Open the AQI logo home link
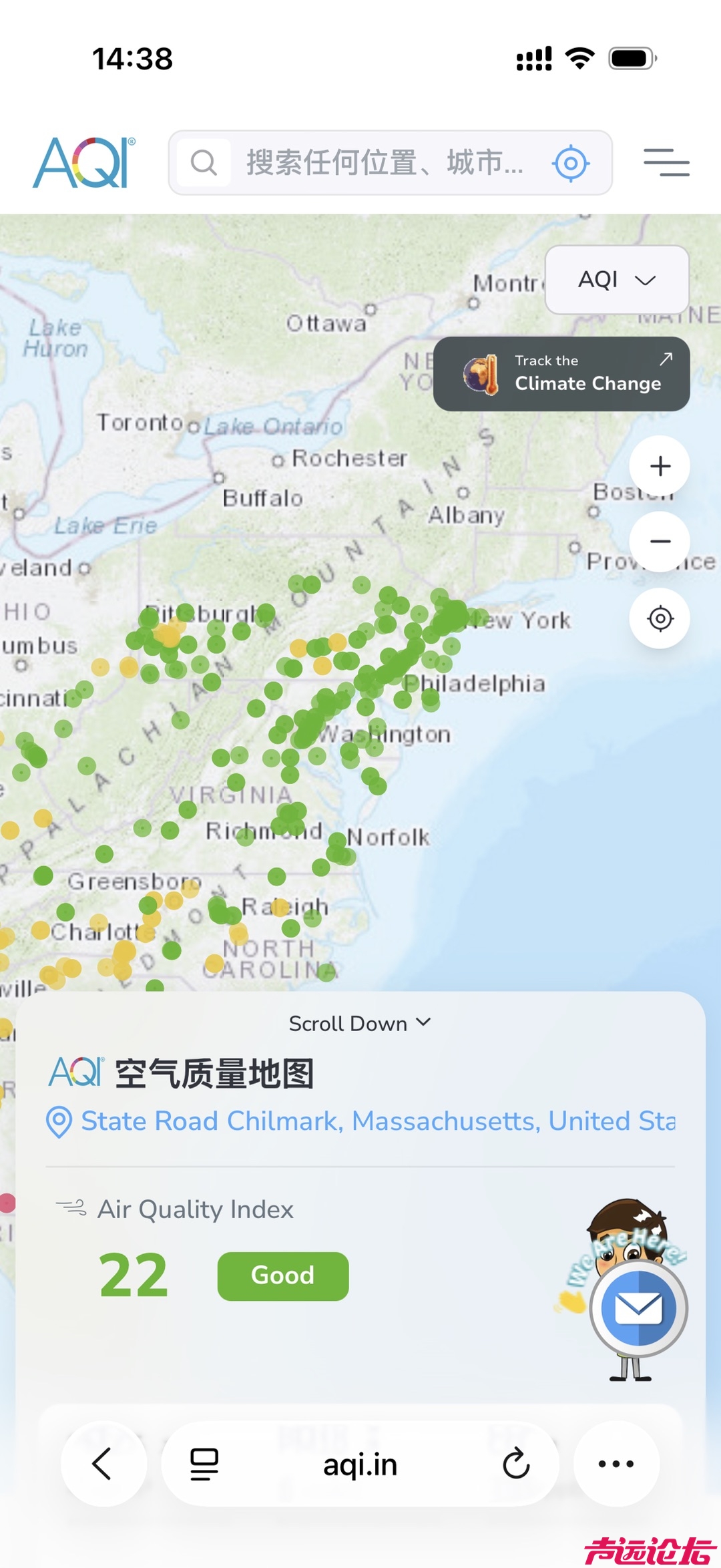The height and width of the screenshot is (1568, 721). 84,163
